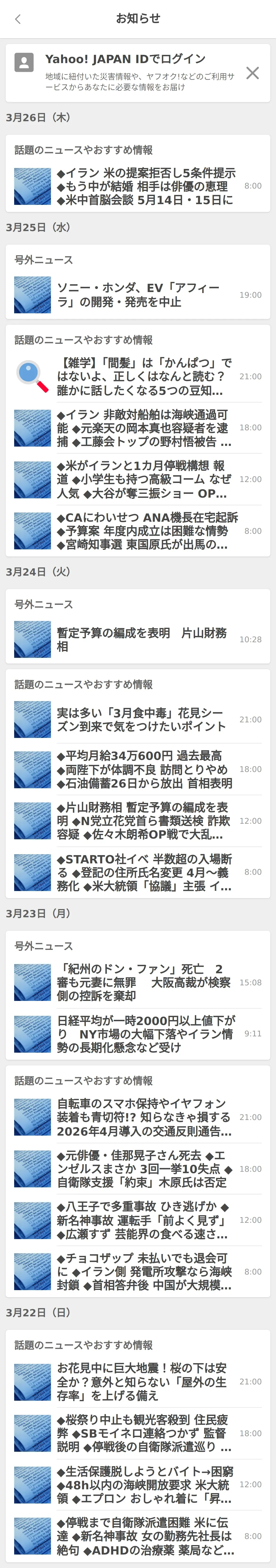The height and width of the screenshot is (1568, 276).
Task: Go back from the お知らせ screen
Action: pos(18,19)
